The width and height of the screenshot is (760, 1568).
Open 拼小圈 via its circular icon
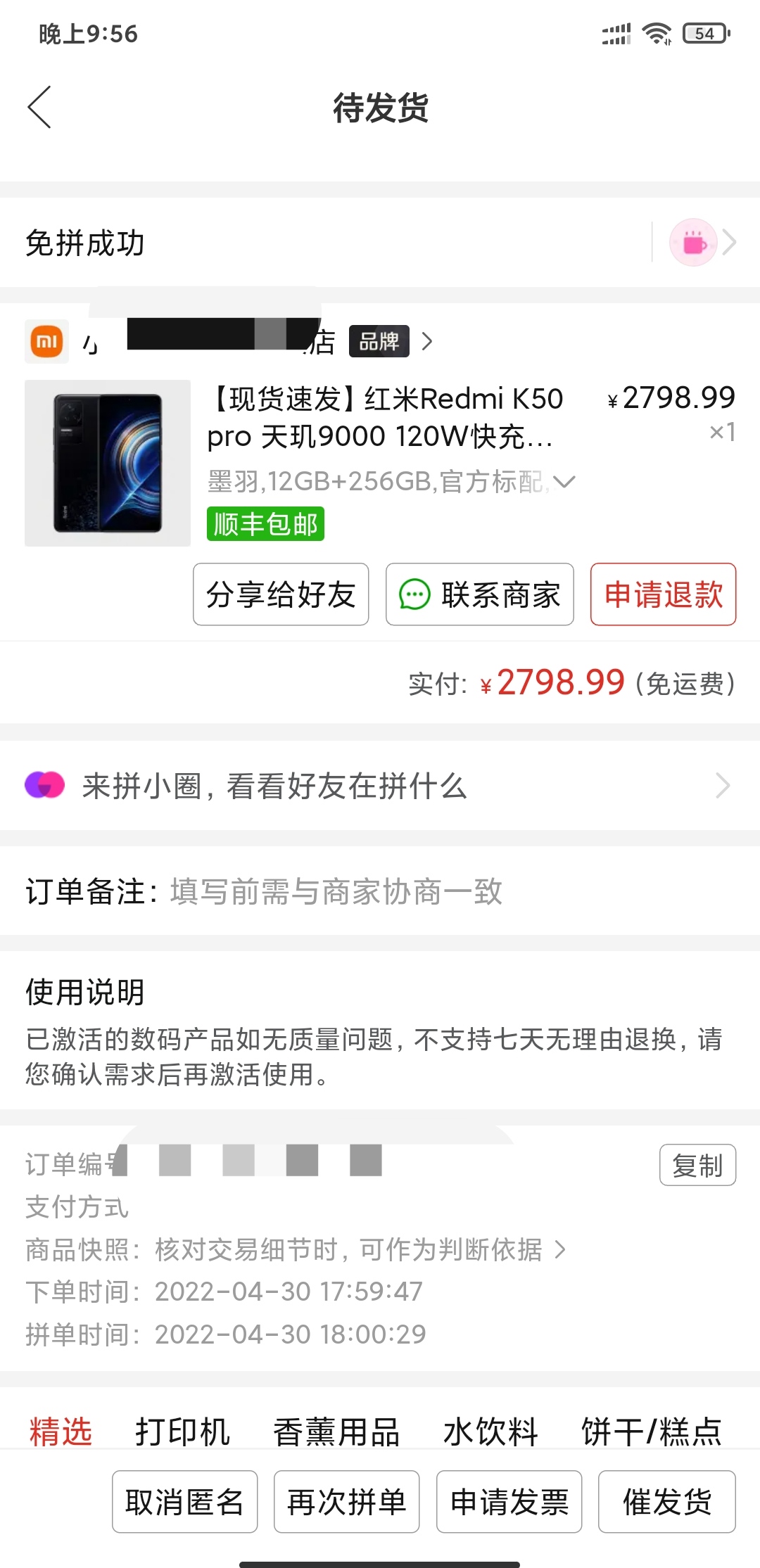(44, 786)
